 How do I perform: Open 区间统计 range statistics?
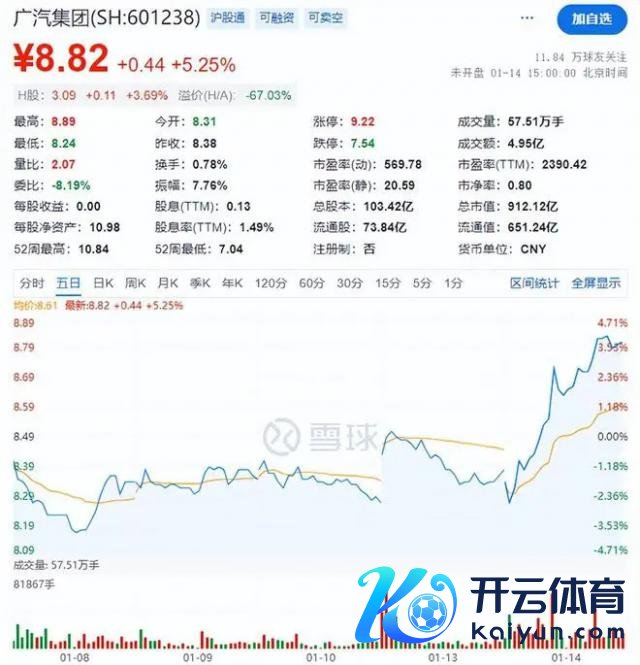[x=534, y=283]
